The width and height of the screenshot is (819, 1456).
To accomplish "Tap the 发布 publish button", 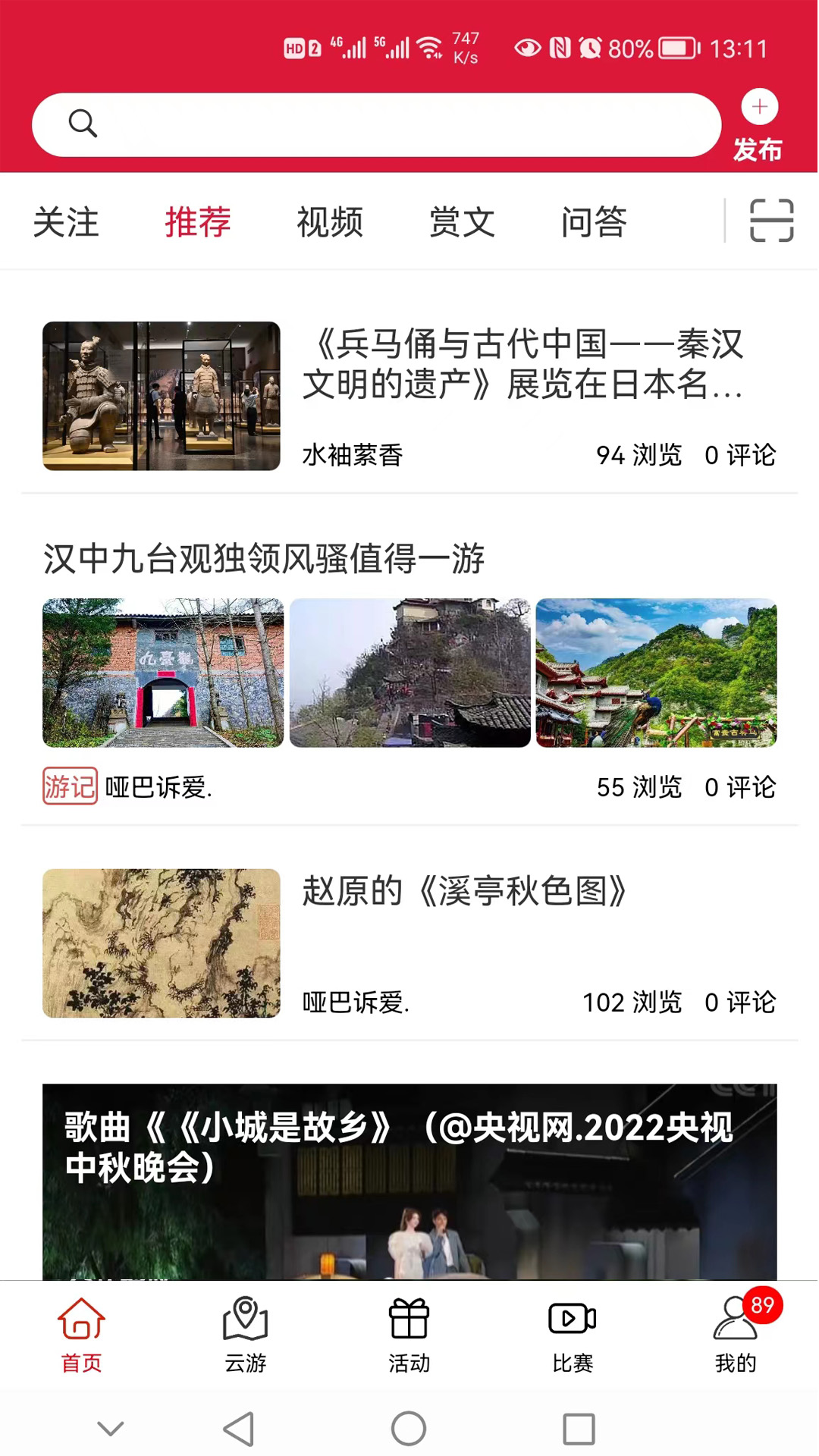I will [x=758, y=126].
